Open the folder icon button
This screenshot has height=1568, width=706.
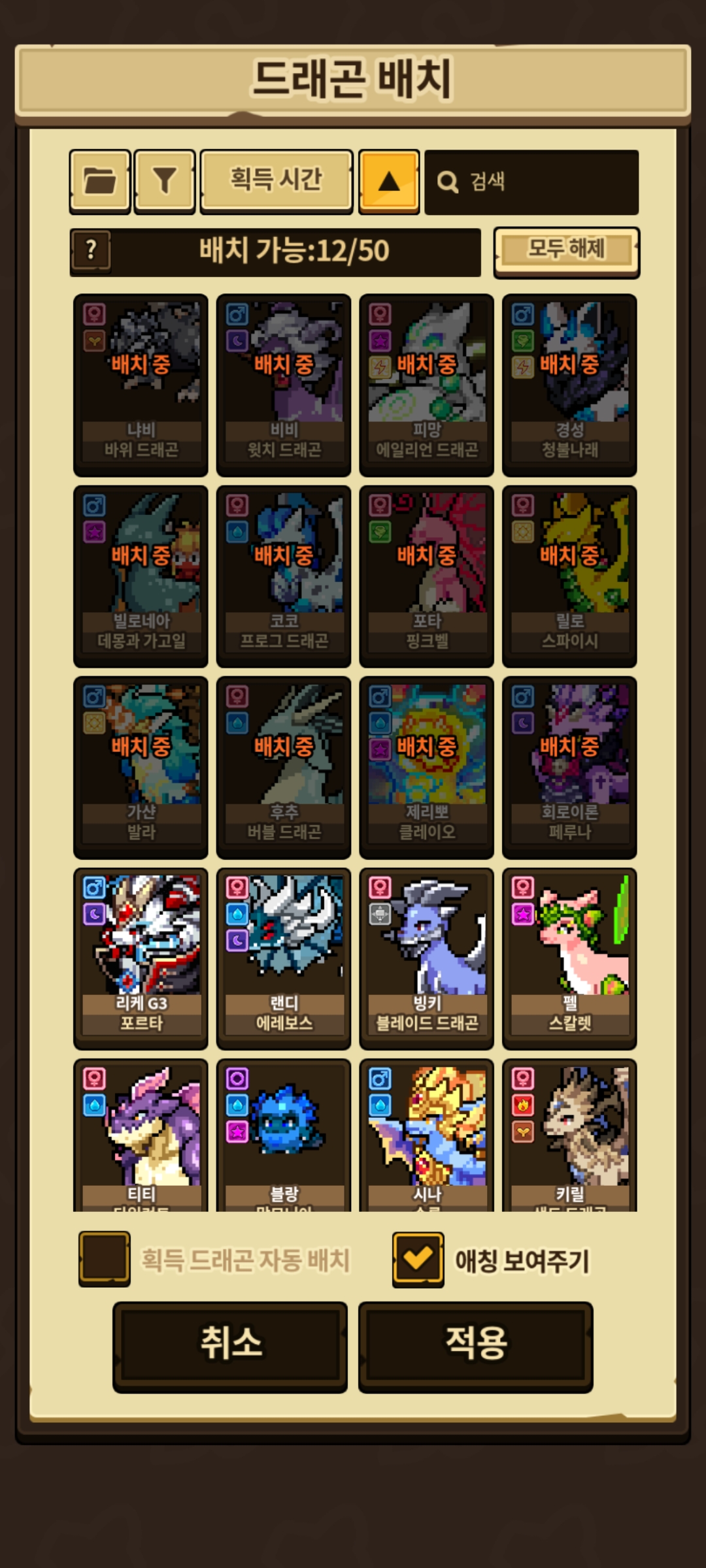click(100, 181)
